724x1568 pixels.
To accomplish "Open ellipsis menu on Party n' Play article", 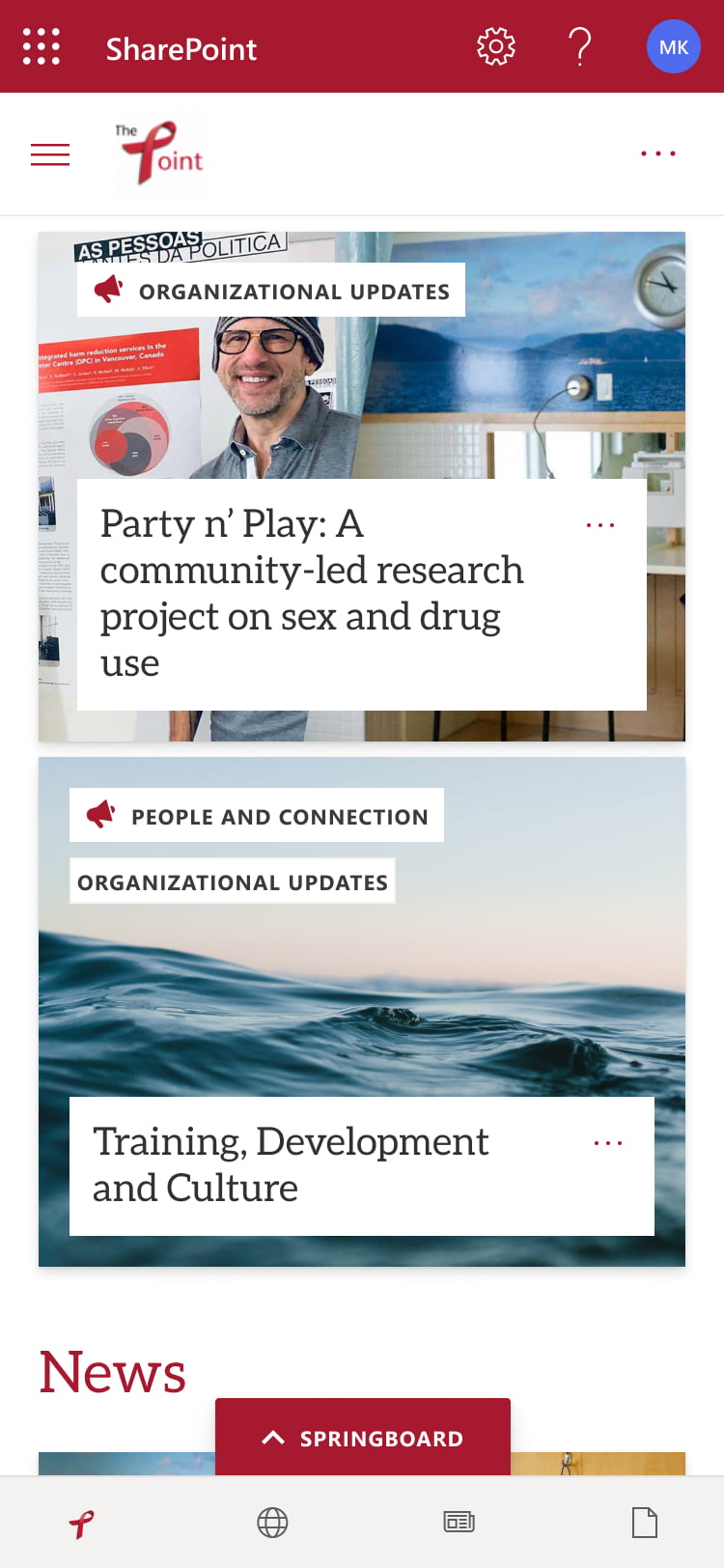I will (x=600, y=524).
